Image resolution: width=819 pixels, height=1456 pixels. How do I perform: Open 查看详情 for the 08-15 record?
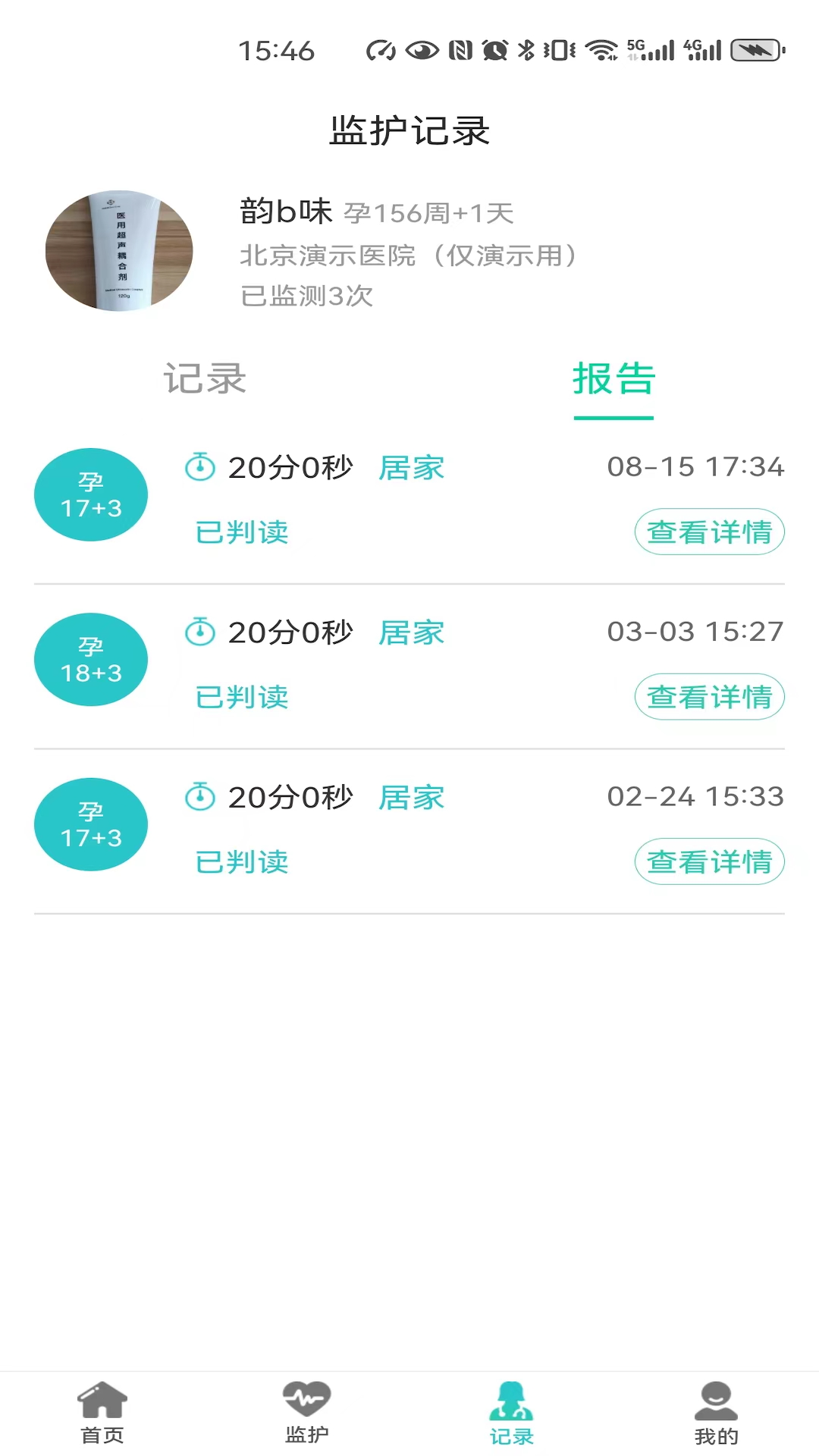click(709, 532)
